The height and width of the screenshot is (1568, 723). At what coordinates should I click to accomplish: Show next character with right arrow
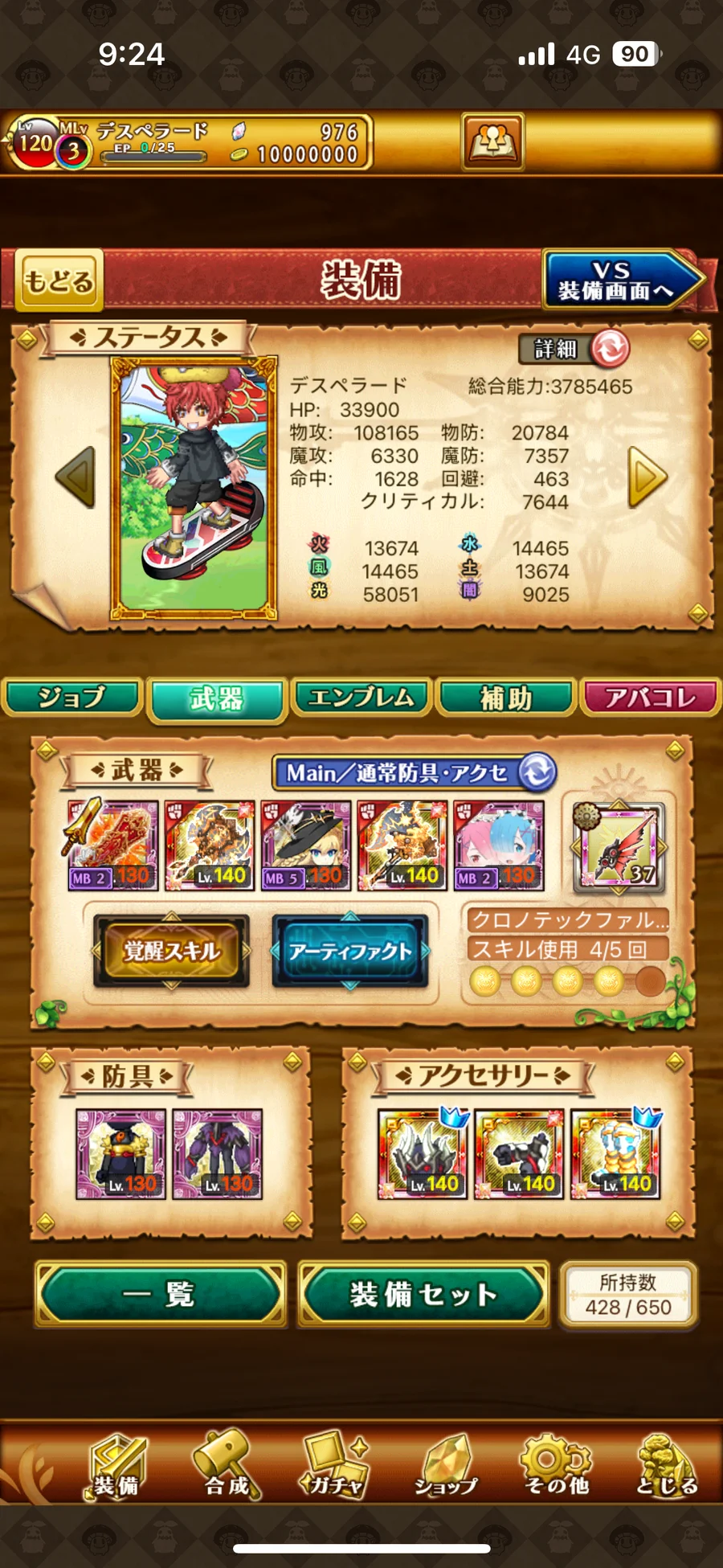647,477
